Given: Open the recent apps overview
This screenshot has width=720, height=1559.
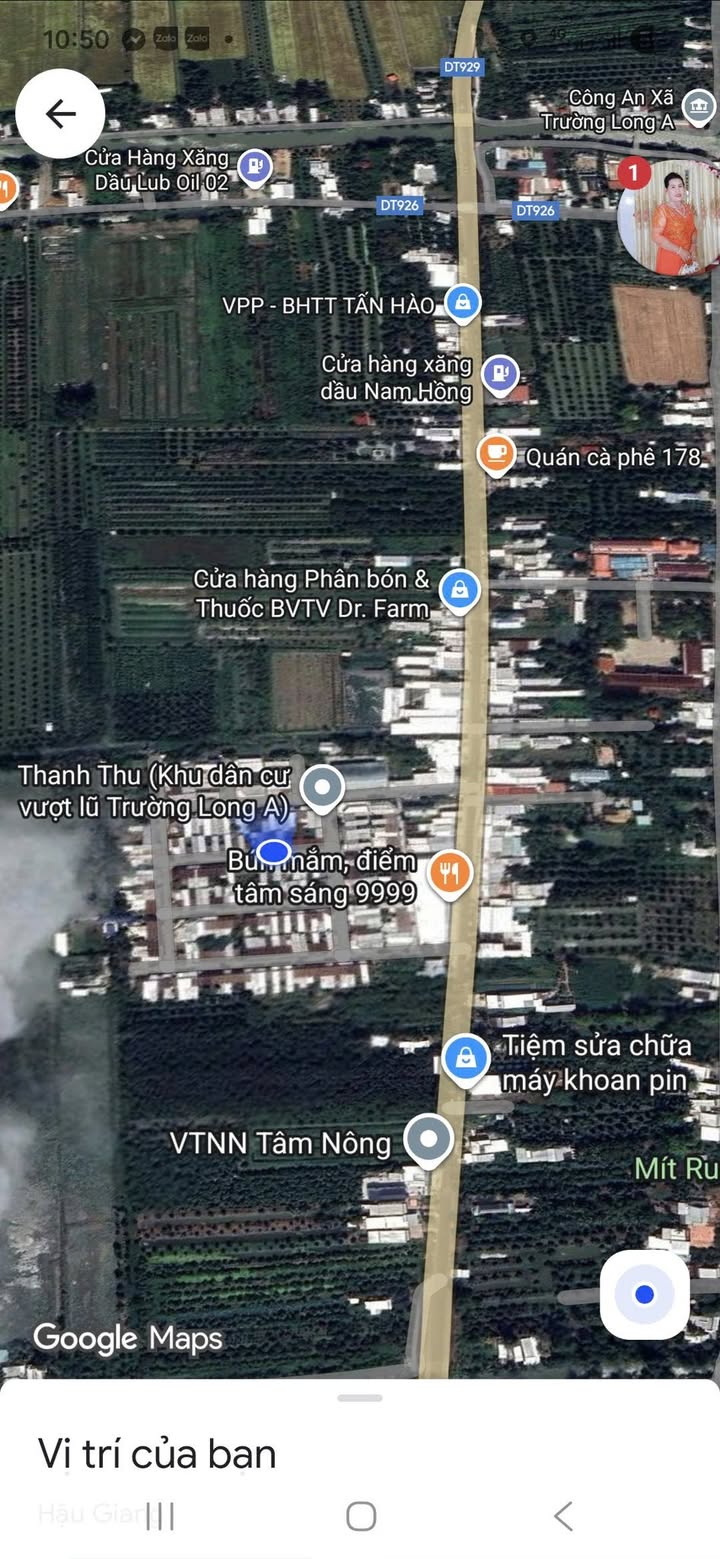Looking at the screenshot, I should pyautogui.click(x=160, y=1516).
